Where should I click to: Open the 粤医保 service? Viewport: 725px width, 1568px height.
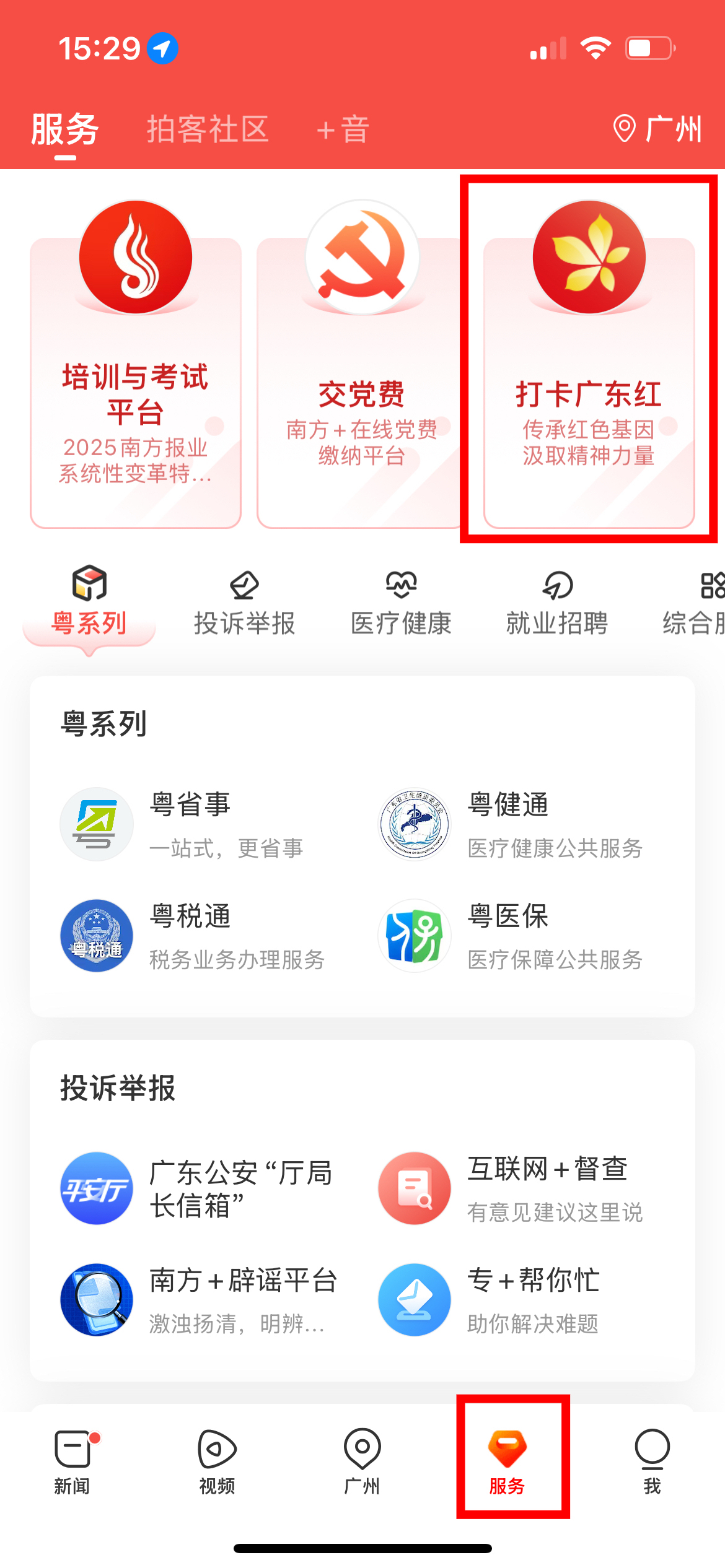(x=508, y=935)
